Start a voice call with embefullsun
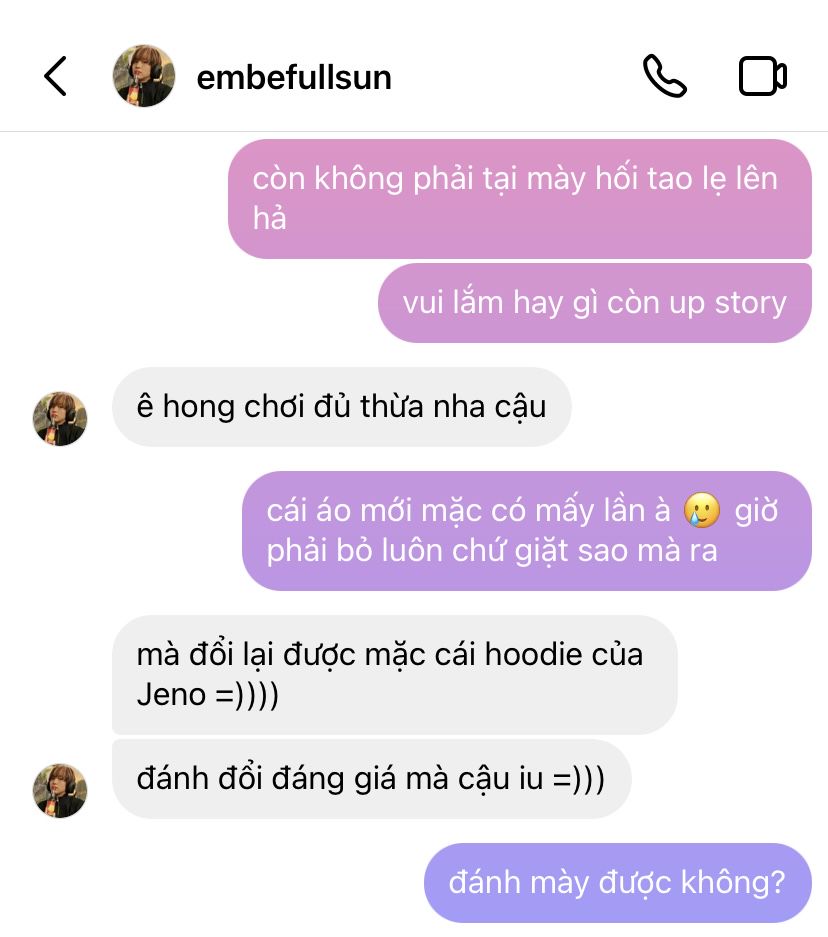 (x=665, y=77)
